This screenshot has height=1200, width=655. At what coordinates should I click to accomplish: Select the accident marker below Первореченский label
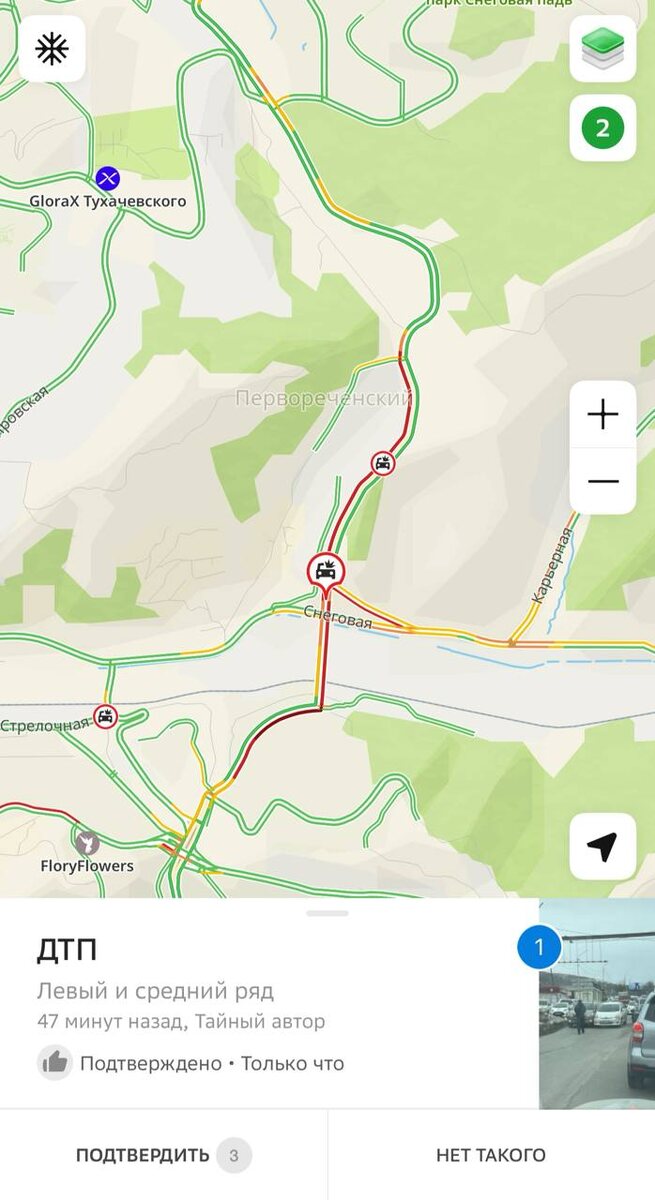click(382, 463)
